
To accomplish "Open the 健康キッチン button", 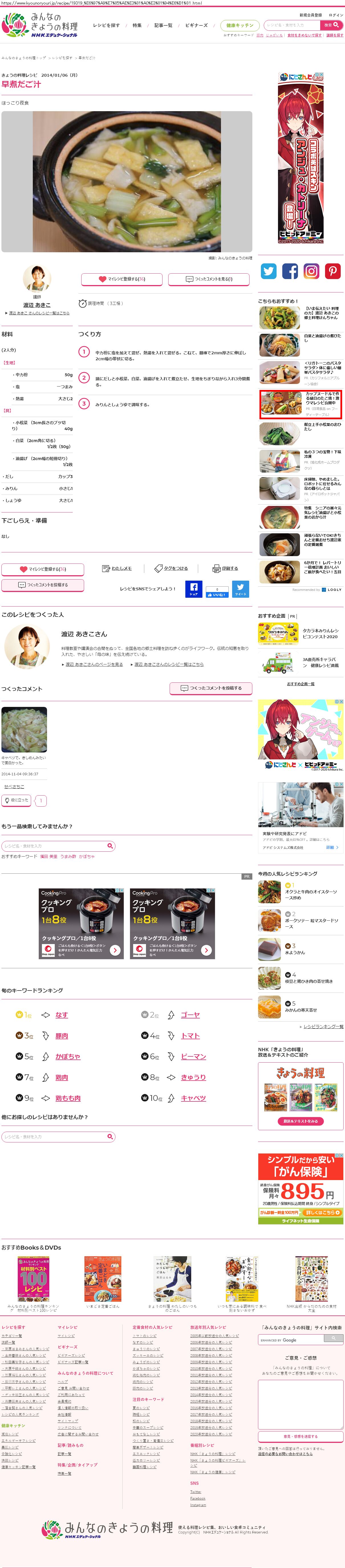I will coord(240,26).
